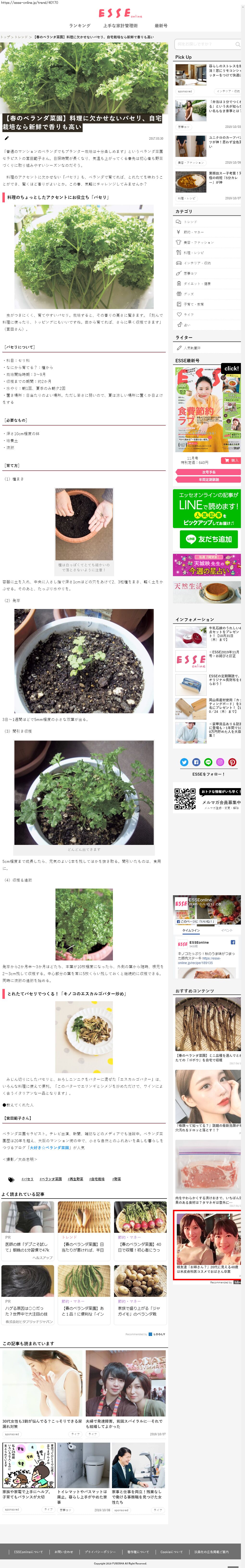Open the ランキング tab
The height and width of the screenshot is (1568, 245).
80,26
